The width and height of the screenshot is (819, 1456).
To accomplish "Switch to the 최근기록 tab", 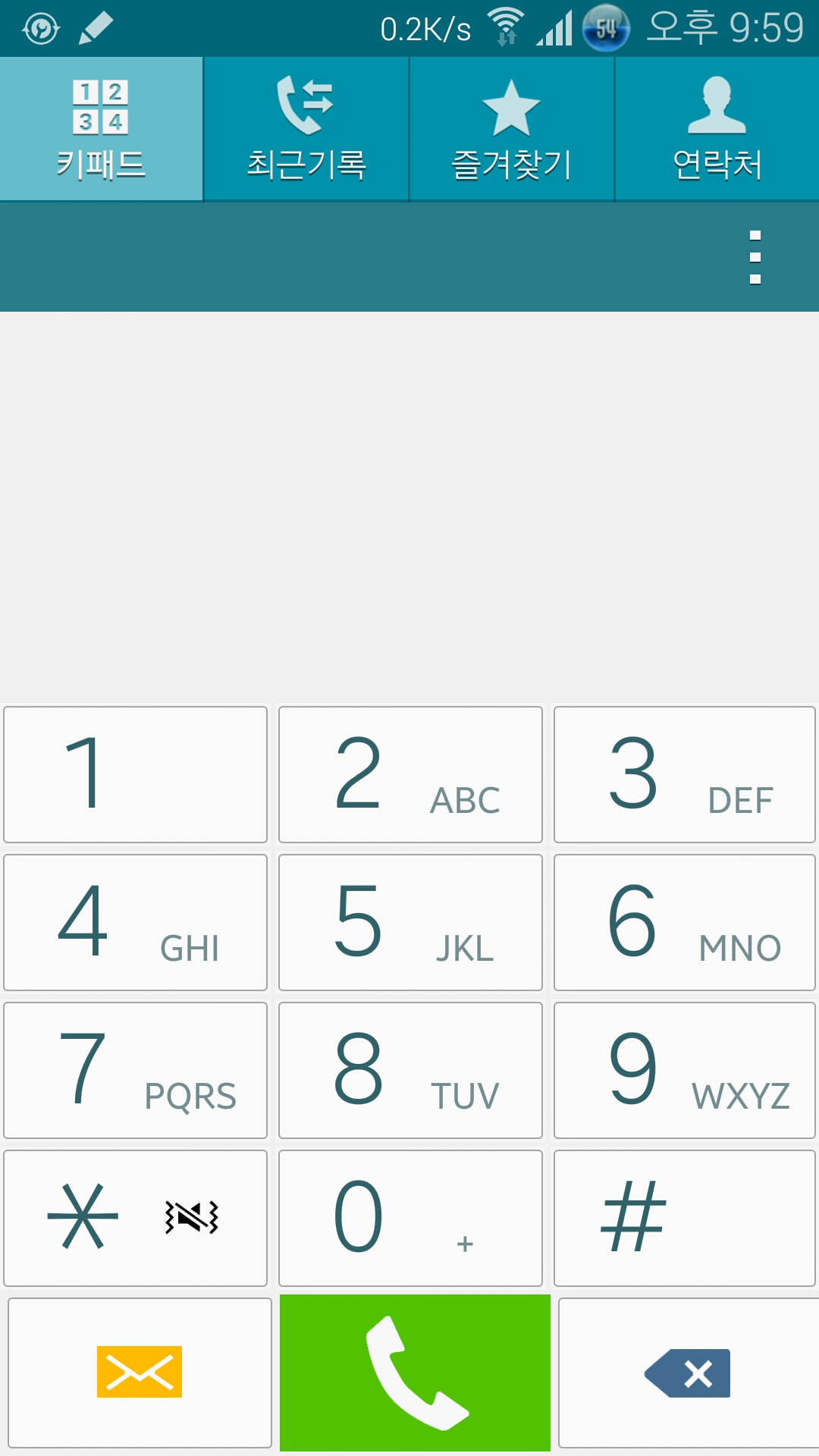I will pos(306,129).
